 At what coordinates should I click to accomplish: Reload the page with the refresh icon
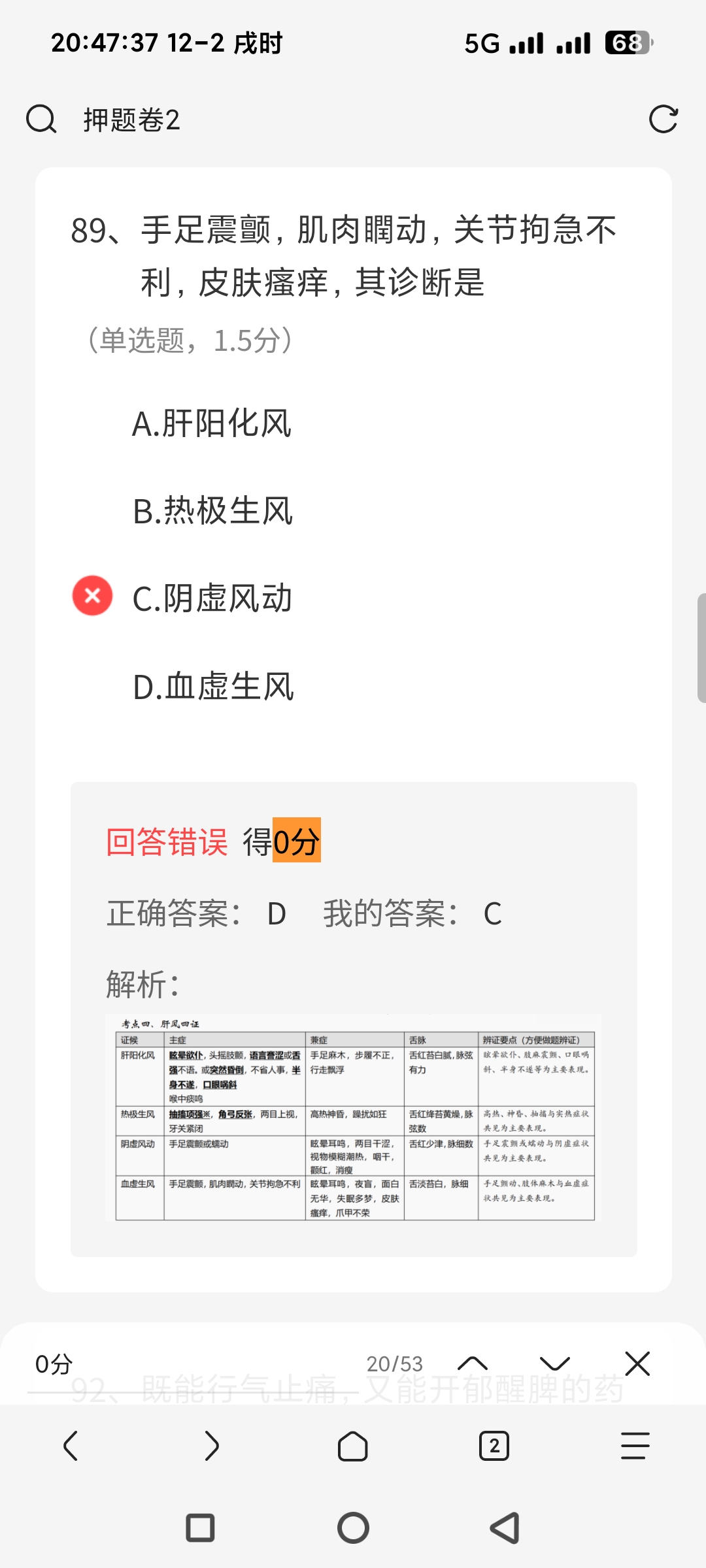[663, 120]
